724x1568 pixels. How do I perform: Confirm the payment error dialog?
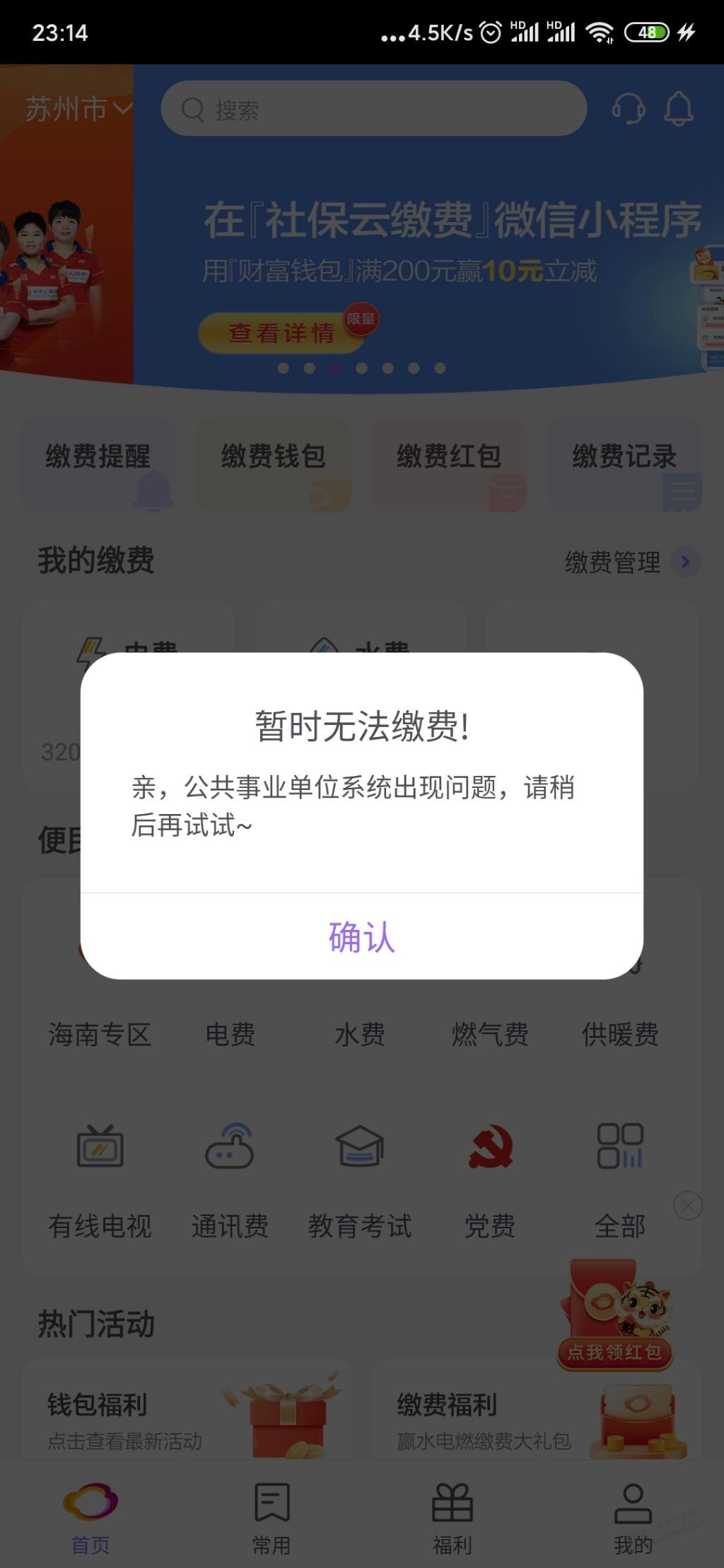[361, 937]
